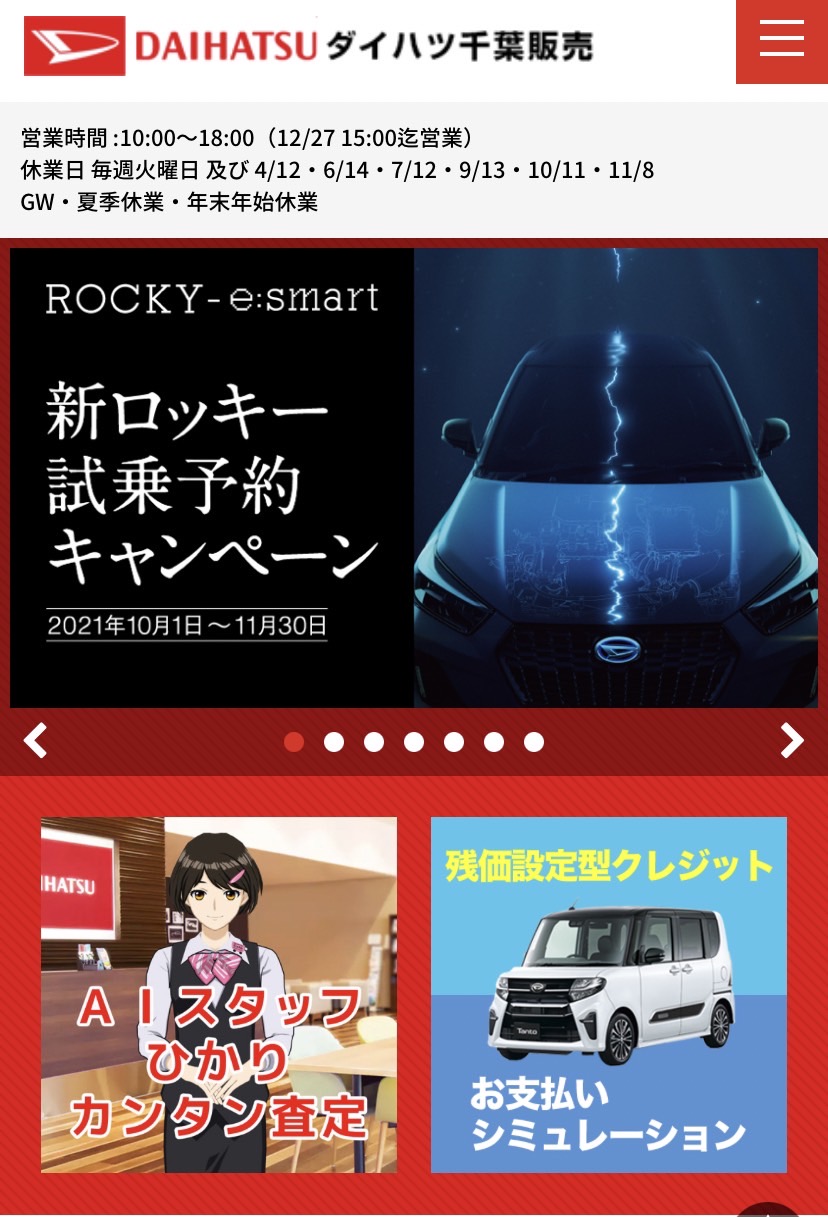Select the fourth carousel indicator dot
This screenshot has width=828, height=1217.
tap(414, 741)
